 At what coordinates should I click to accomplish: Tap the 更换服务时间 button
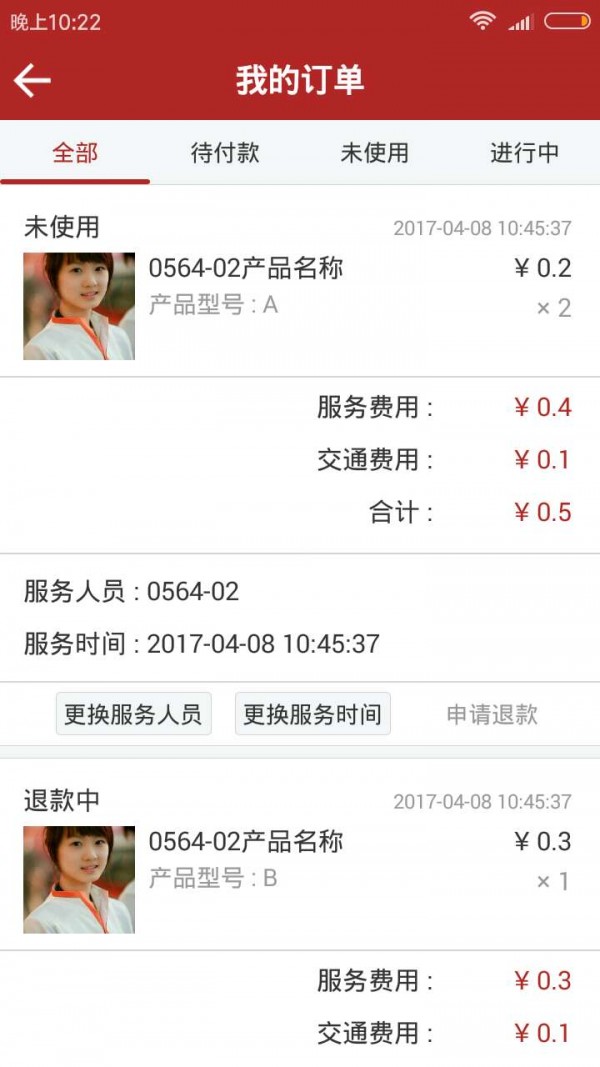click(312, 714)
